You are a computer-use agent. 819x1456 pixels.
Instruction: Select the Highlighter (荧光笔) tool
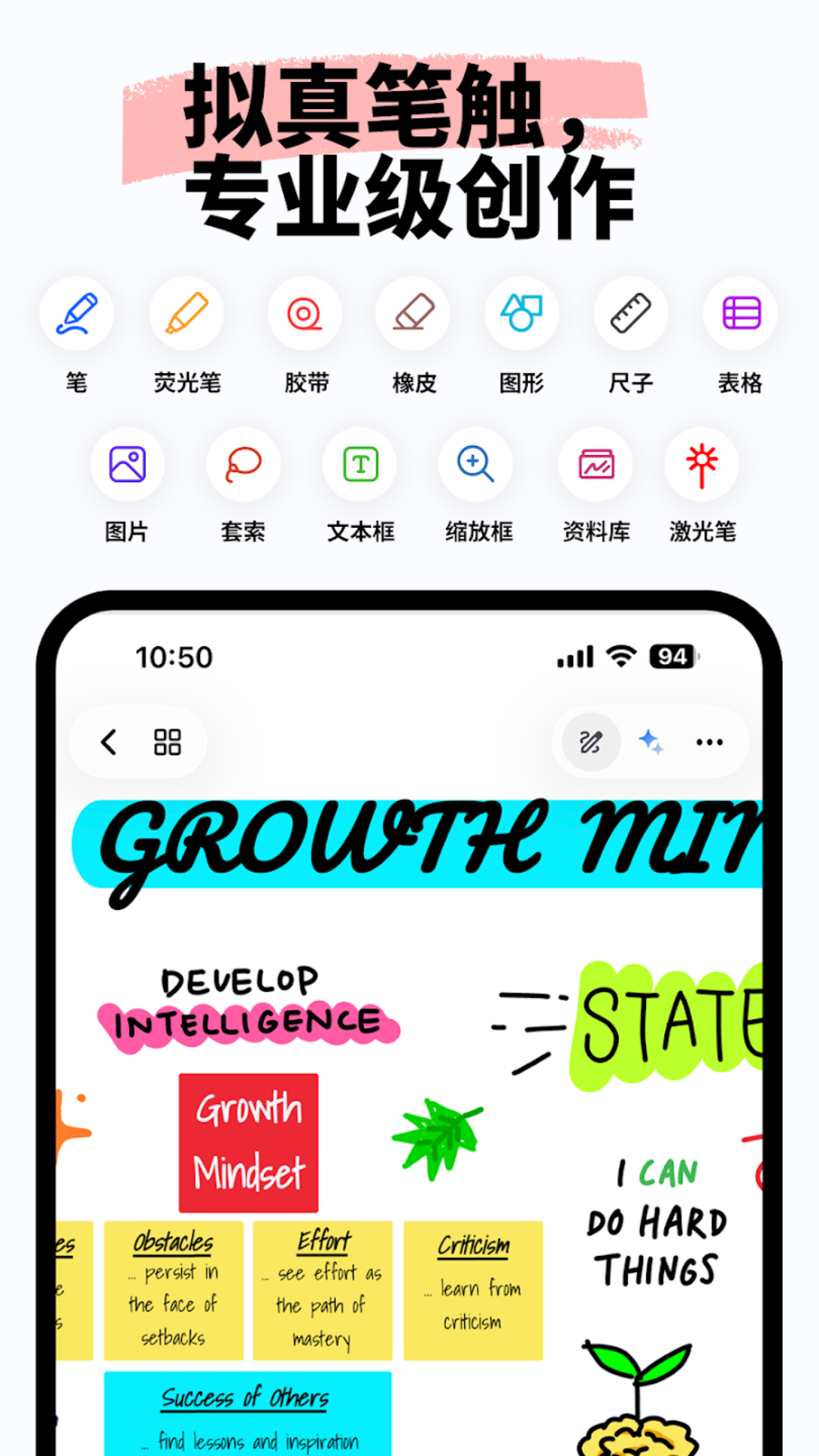[187, 313]
